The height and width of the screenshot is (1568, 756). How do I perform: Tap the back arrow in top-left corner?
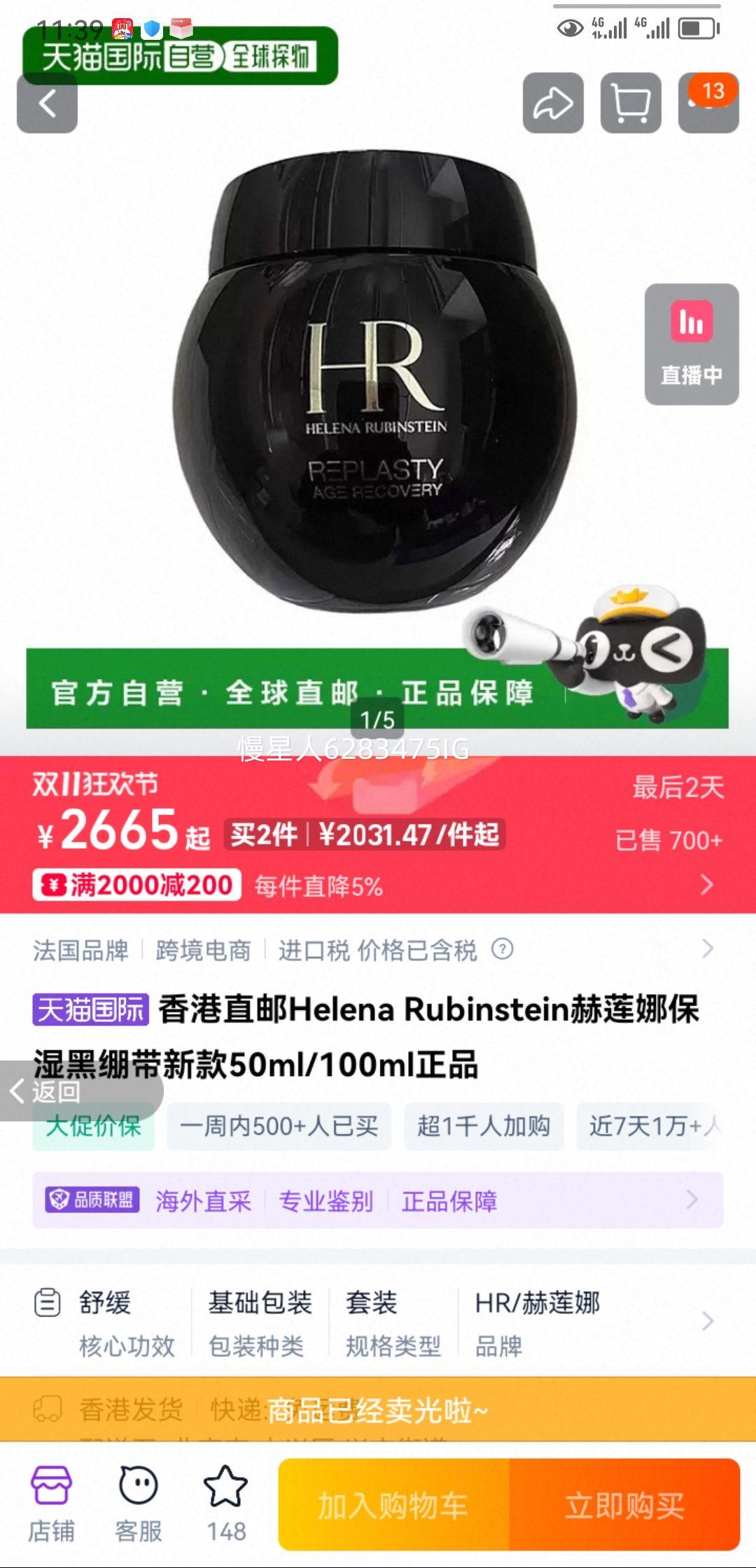tap(46, 104)
